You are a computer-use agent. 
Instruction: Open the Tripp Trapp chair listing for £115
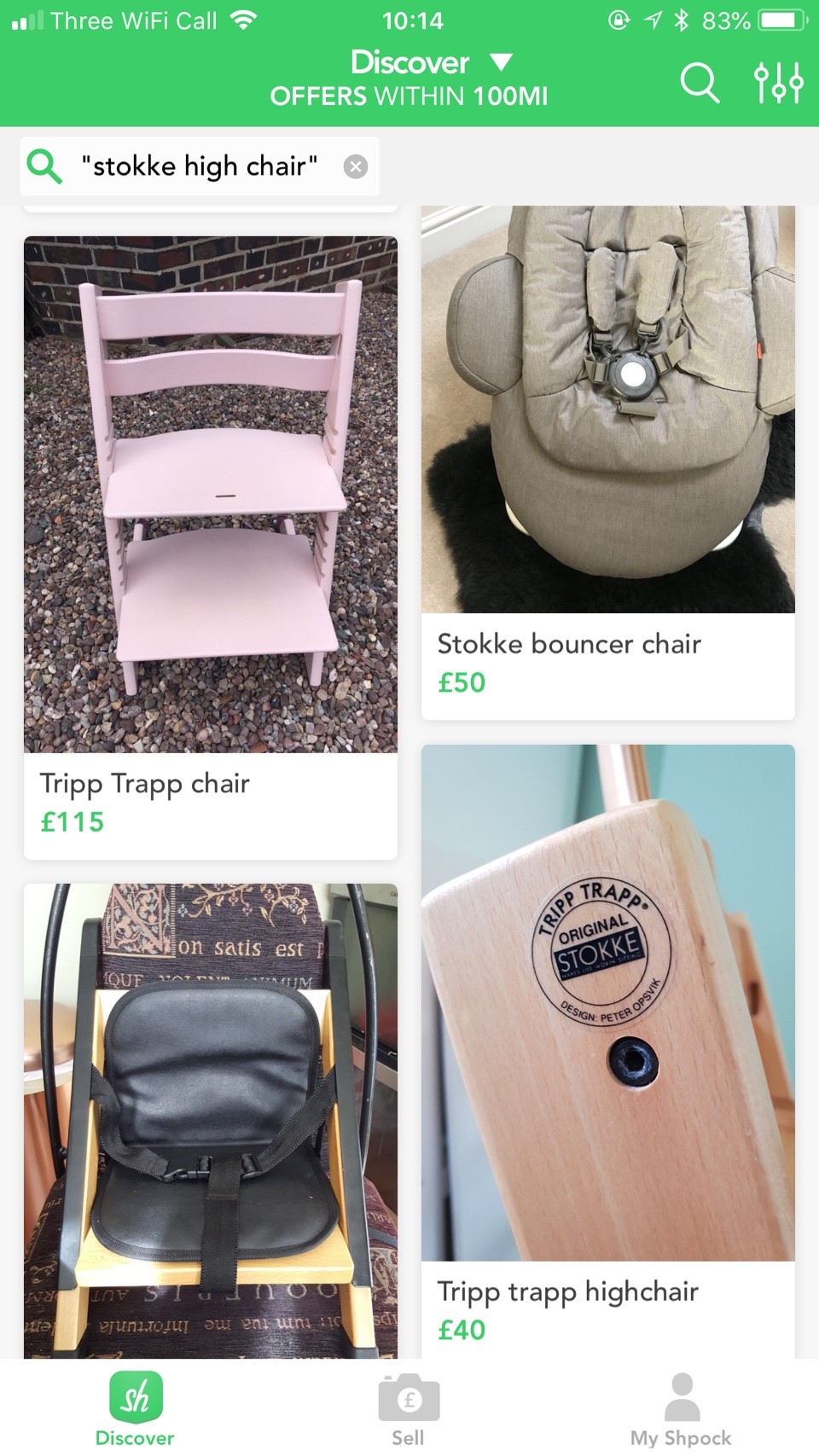[211, 546]
